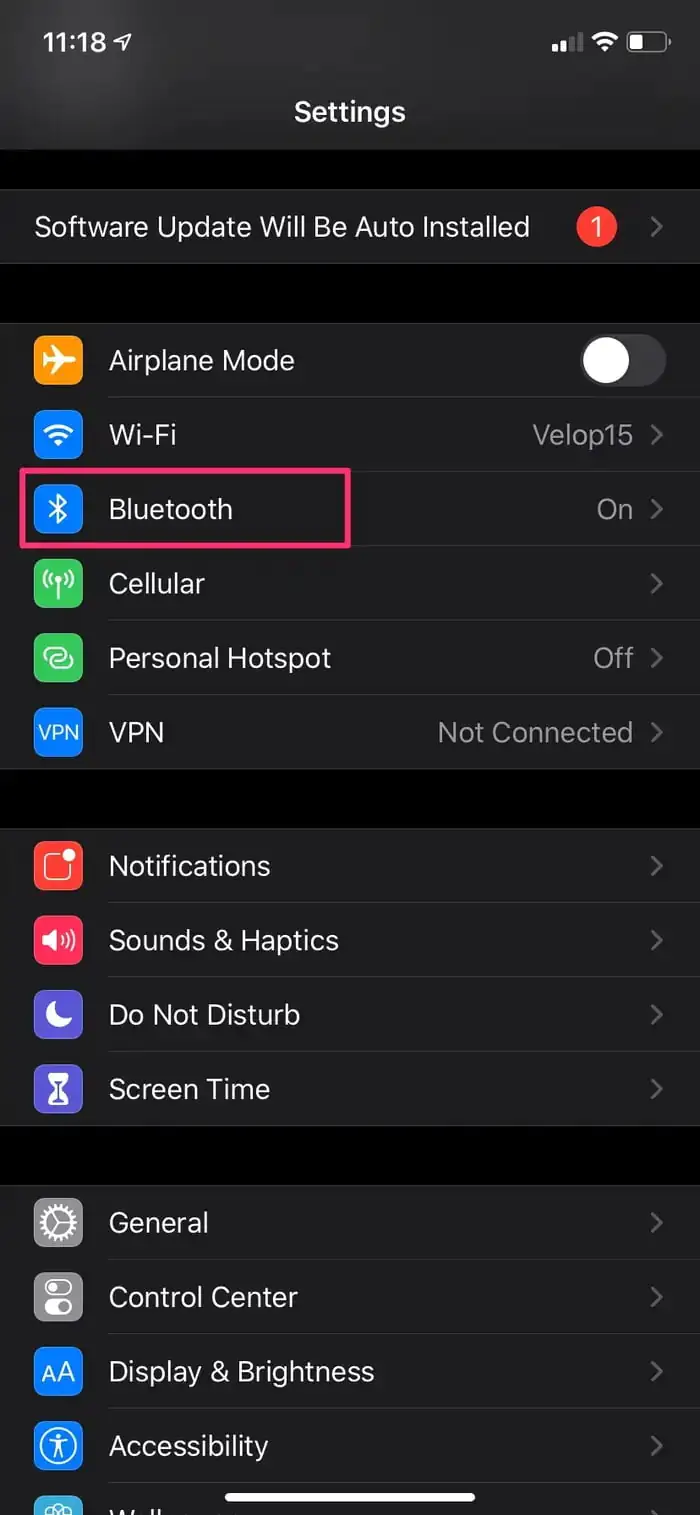Open VPN settings
700x1515 pixels.
350,732
